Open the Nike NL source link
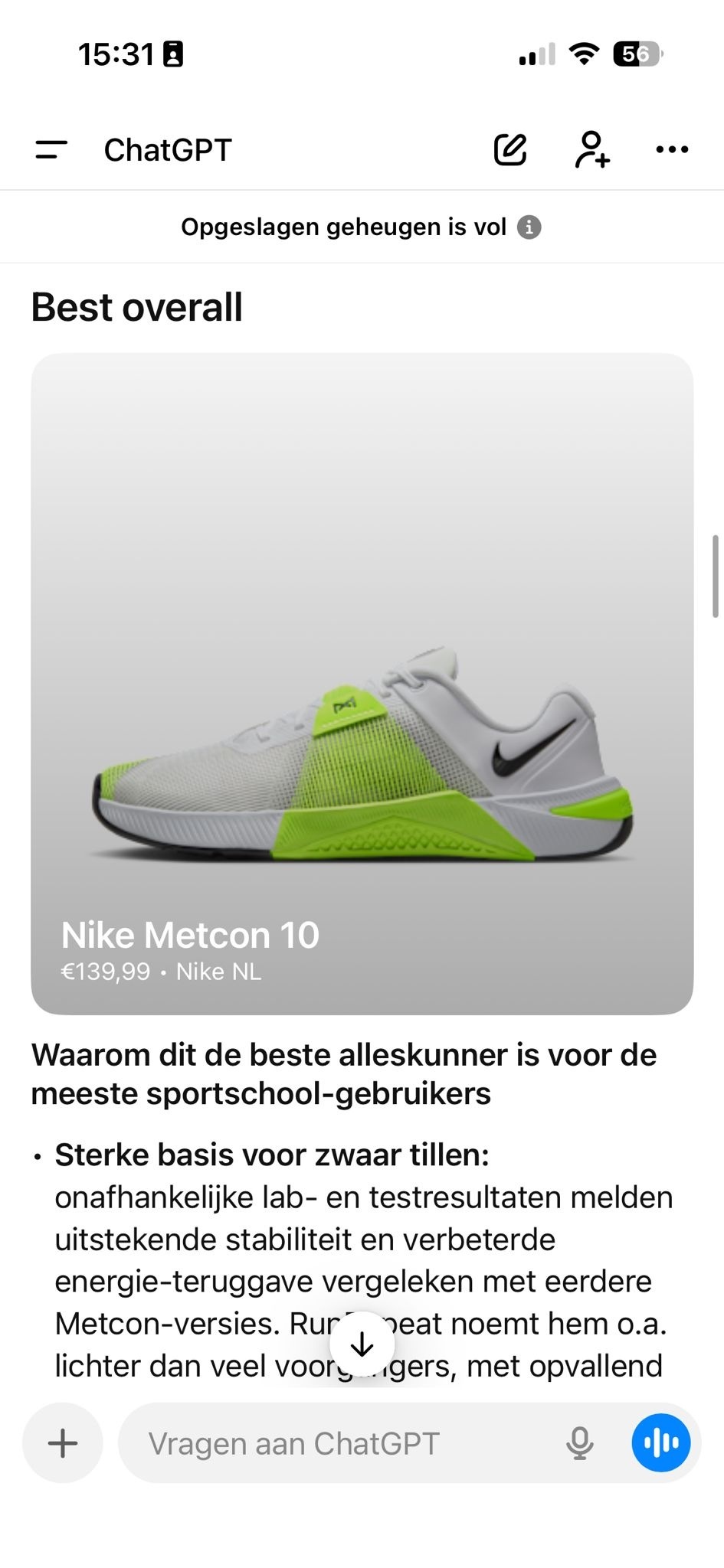Image resolution: width=724 pixels, height=1568 pixels. (218, 971)
